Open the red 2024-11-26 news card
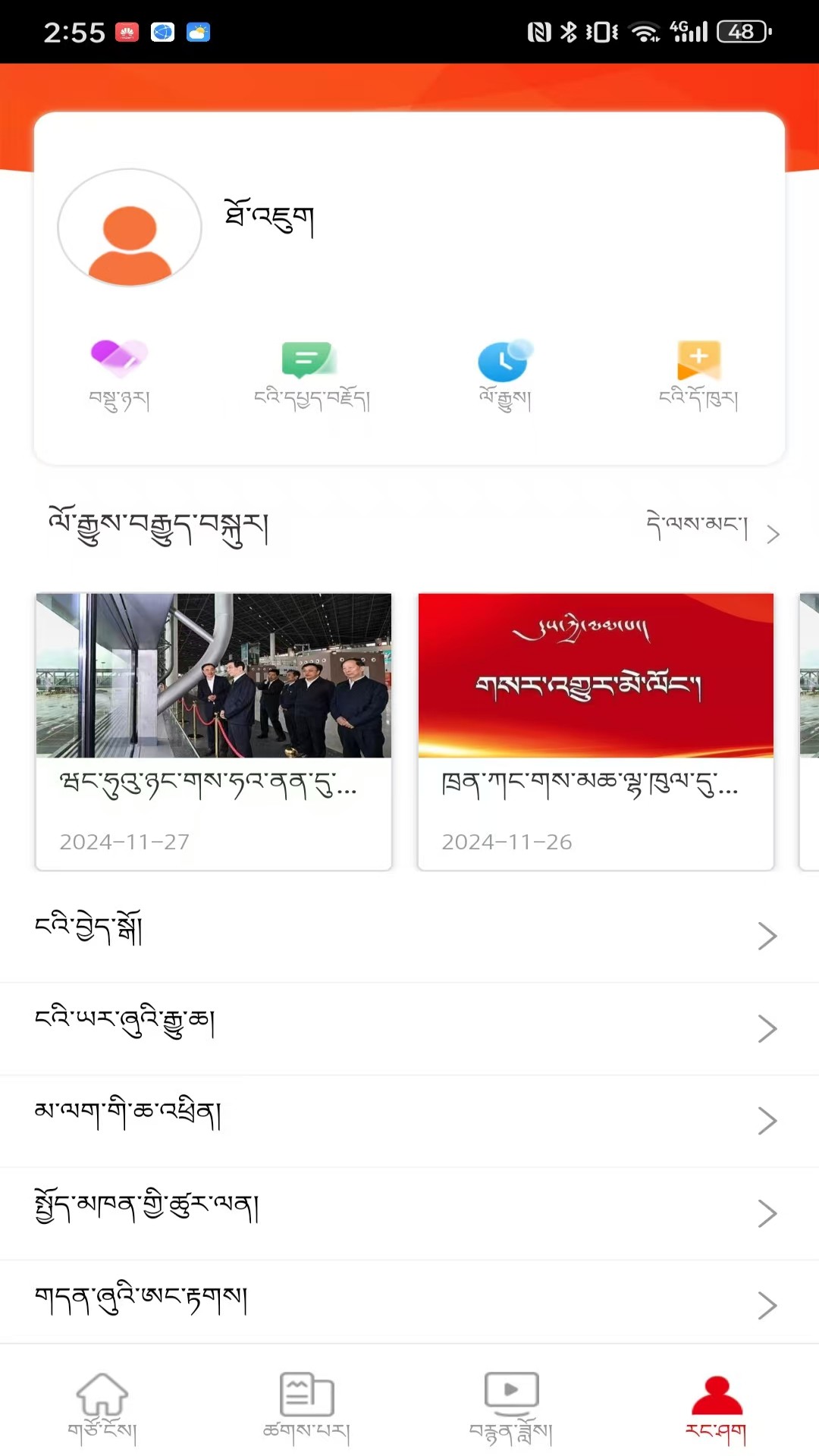Screen dimensions: 819x1456 coord(596,730)
